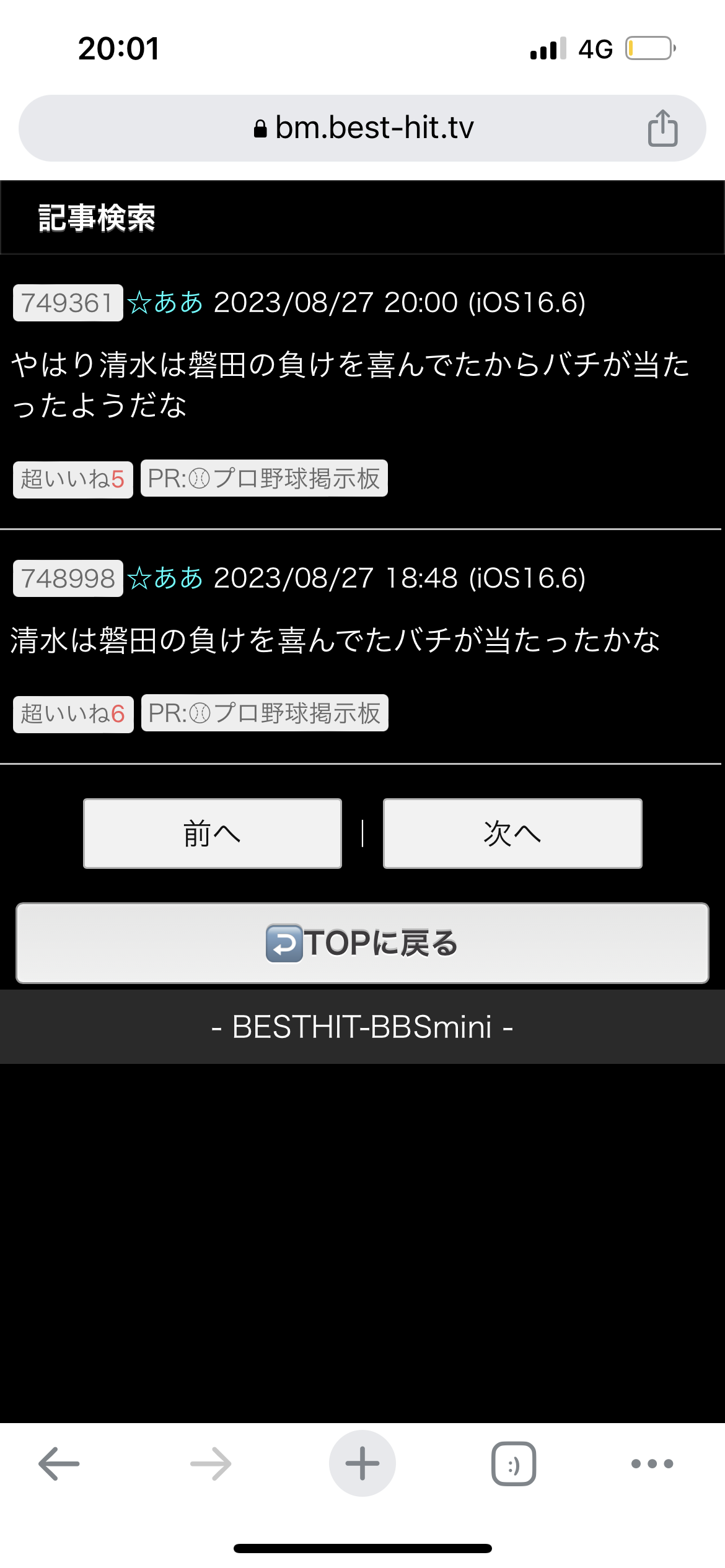Go back in the browser
The image size is (725, 1568).
point(59,1463)
